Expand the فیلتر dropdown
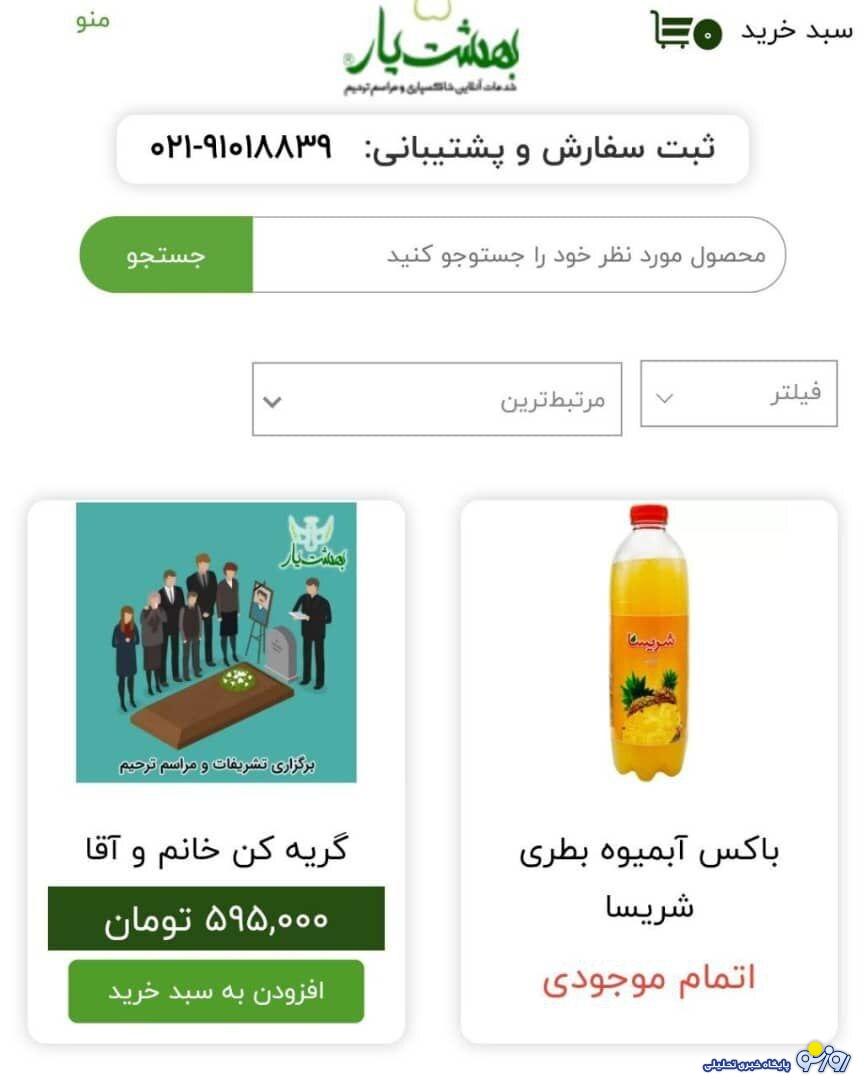 pos(738,394)
